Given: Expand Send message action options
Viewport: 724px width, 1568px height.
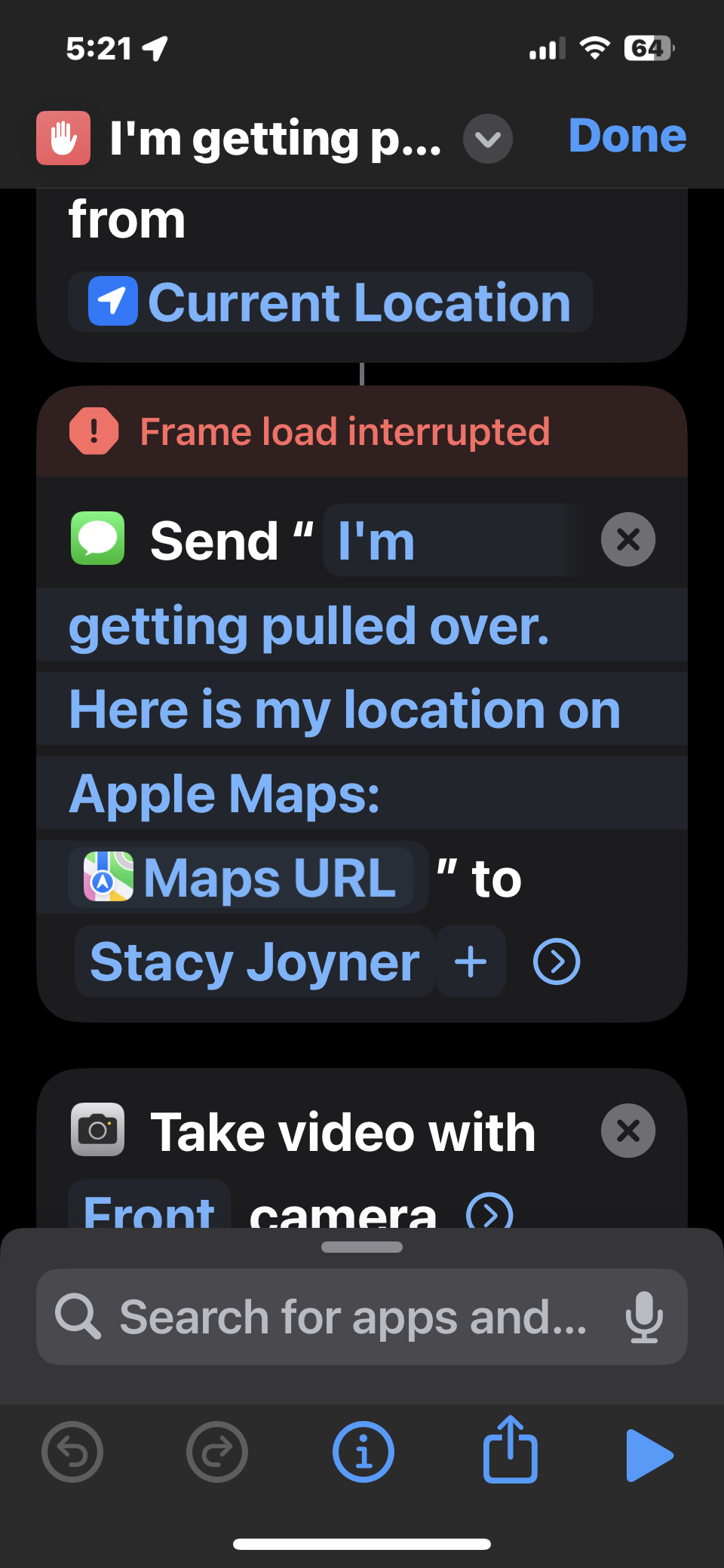Looking at the screenshot, I should tap(556, 962).
